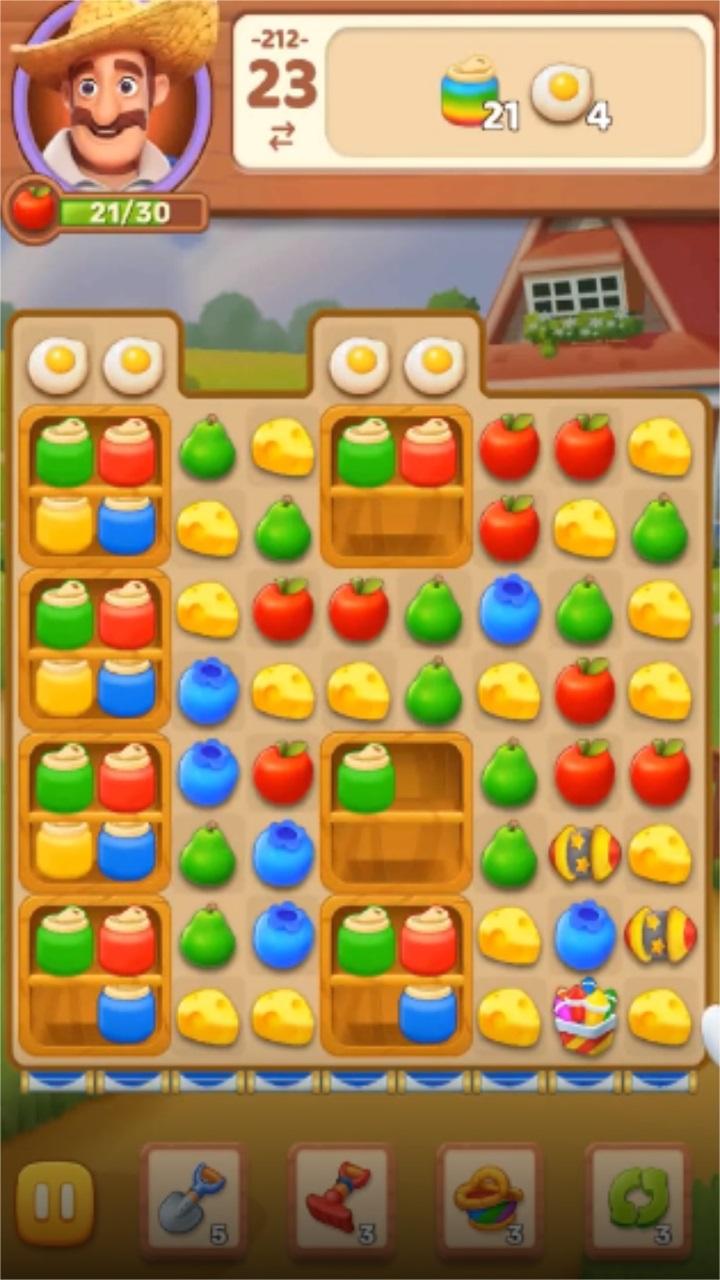The width and height of the screenshot is (720, 1280).
Task: Select the shovel booster
Action: pos(193,1199)
